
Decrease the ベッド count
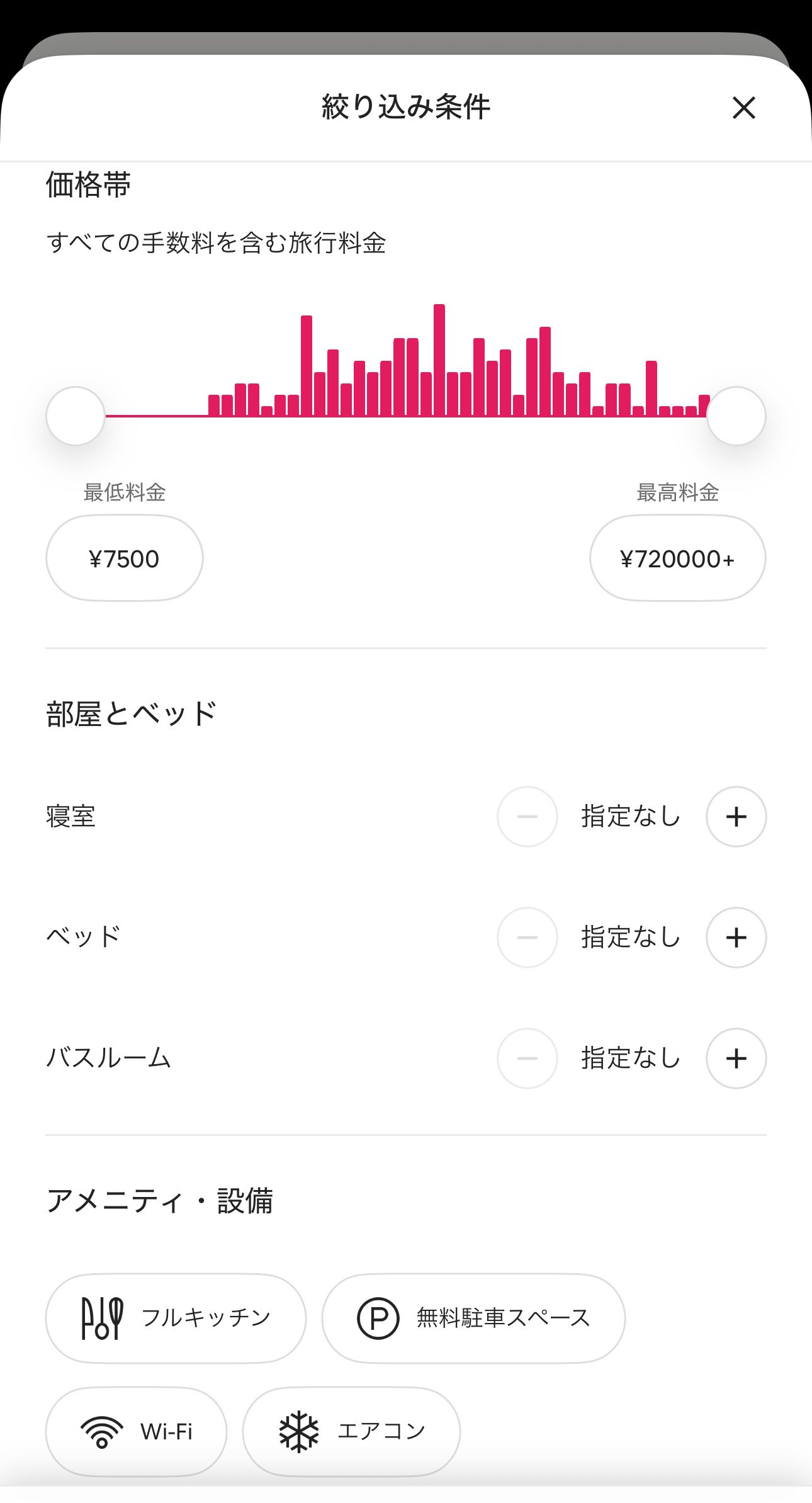click(x=527, y=938)
